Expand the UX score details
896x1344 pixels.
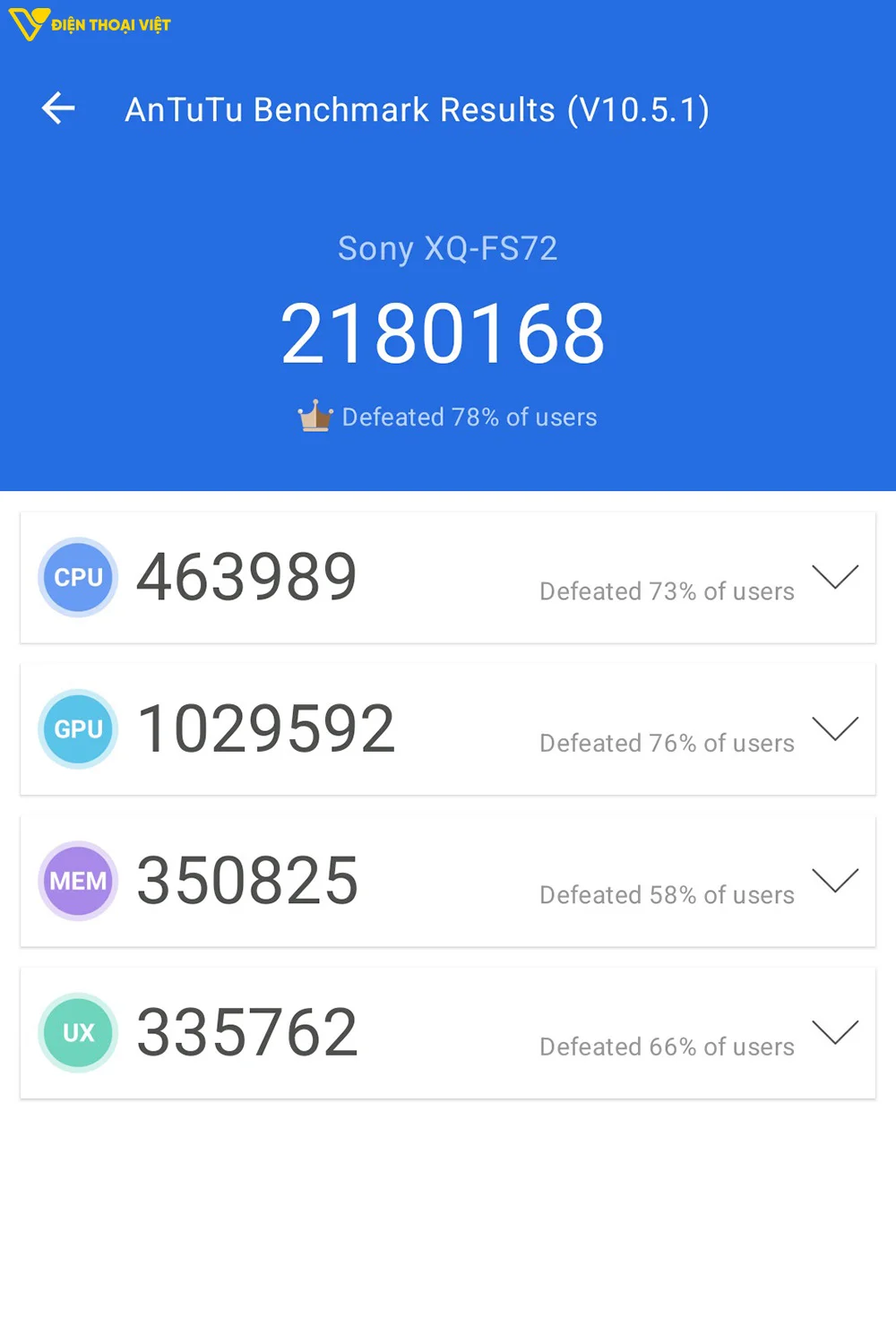pos(834,1032)
